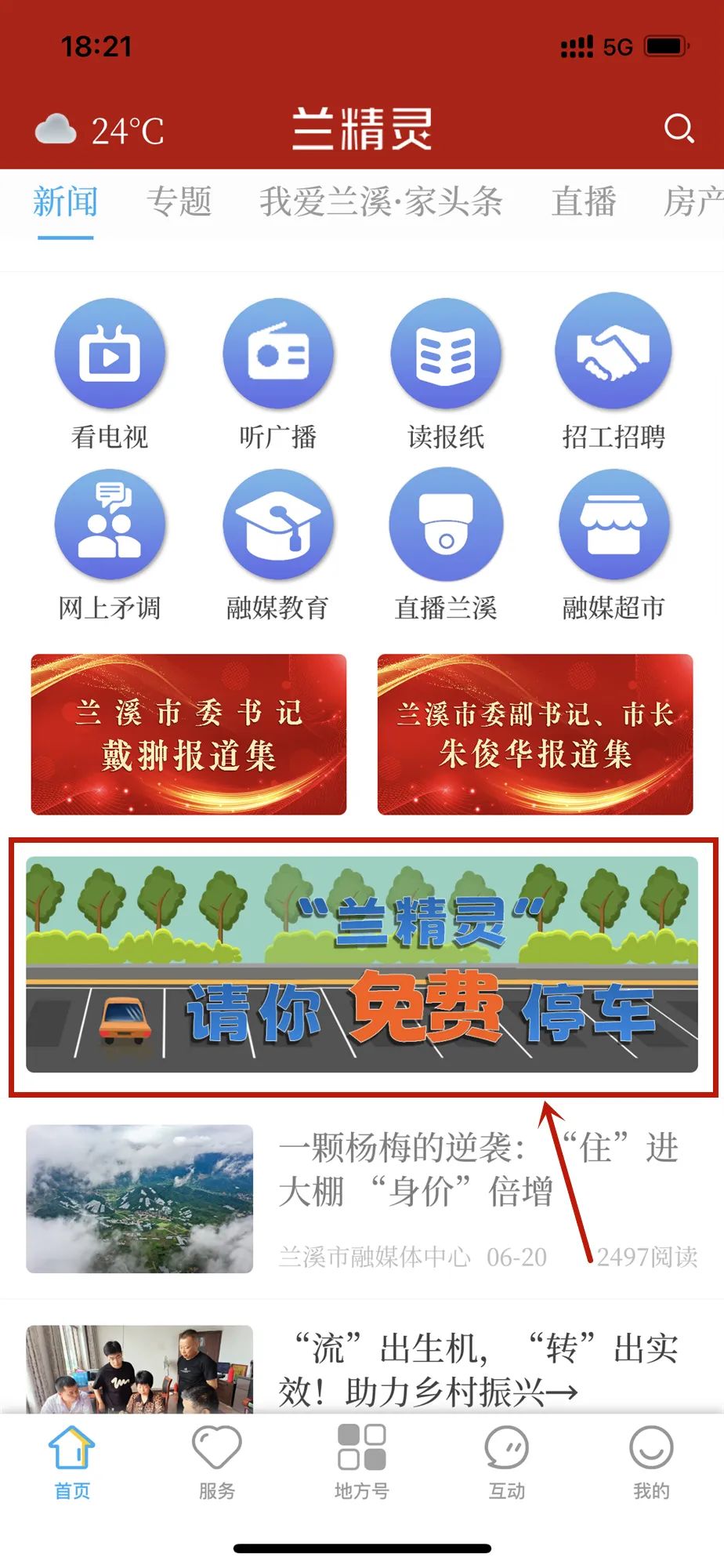Open 戴翀报道集 banner
This screenshot has height=1568, width=724.
[x=189, y=735]
